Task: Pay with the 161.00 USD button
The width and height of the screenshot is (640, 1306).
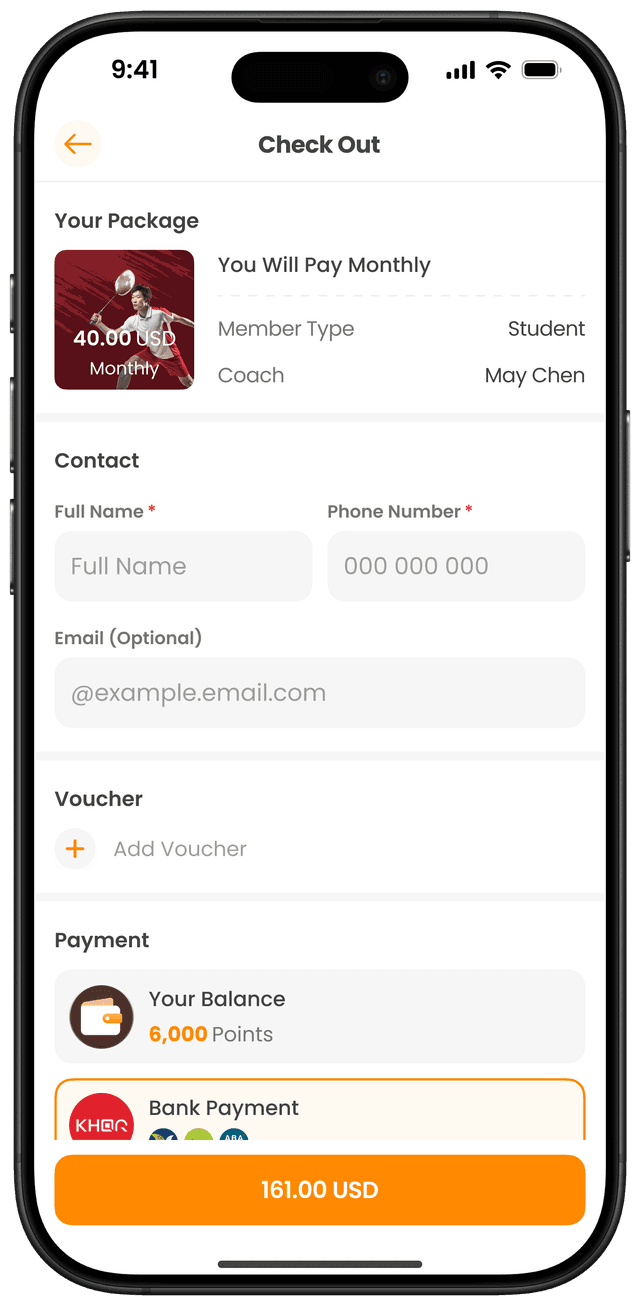Action: coord(319,1190)
